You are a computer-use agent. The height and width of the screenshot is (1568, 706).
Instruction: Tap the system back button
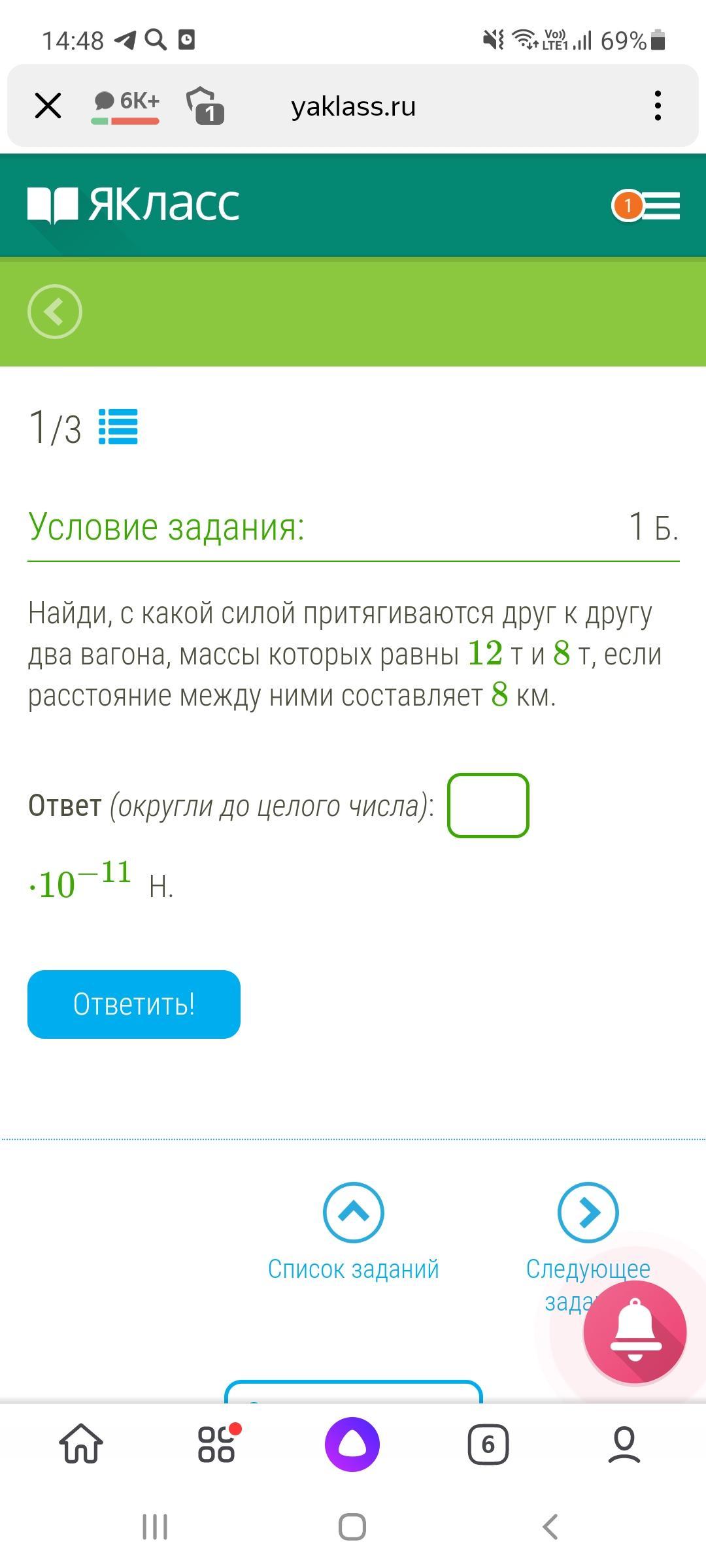pos(550,1527)
